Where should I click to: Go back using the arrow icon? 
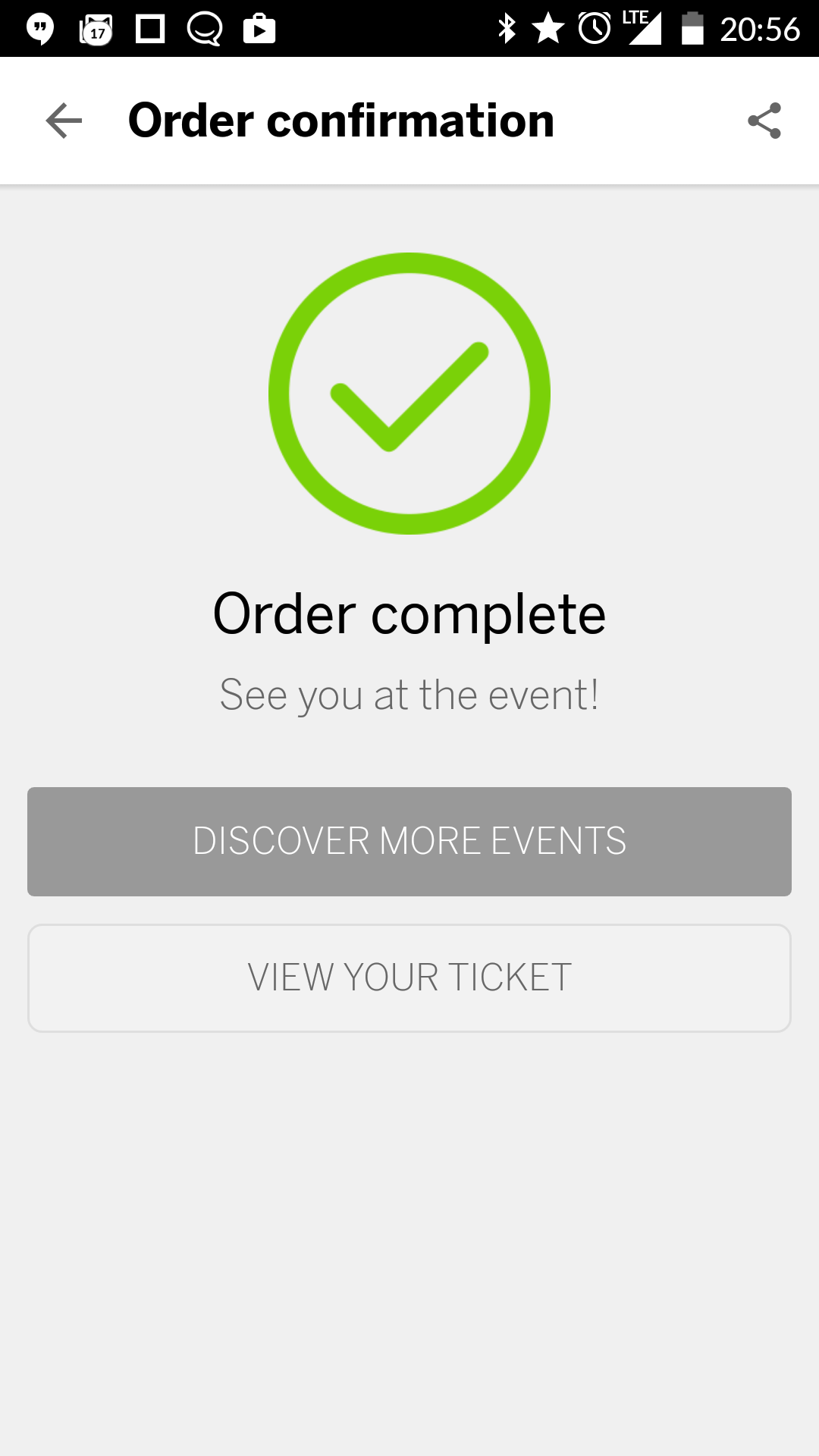tap(64, 121)
